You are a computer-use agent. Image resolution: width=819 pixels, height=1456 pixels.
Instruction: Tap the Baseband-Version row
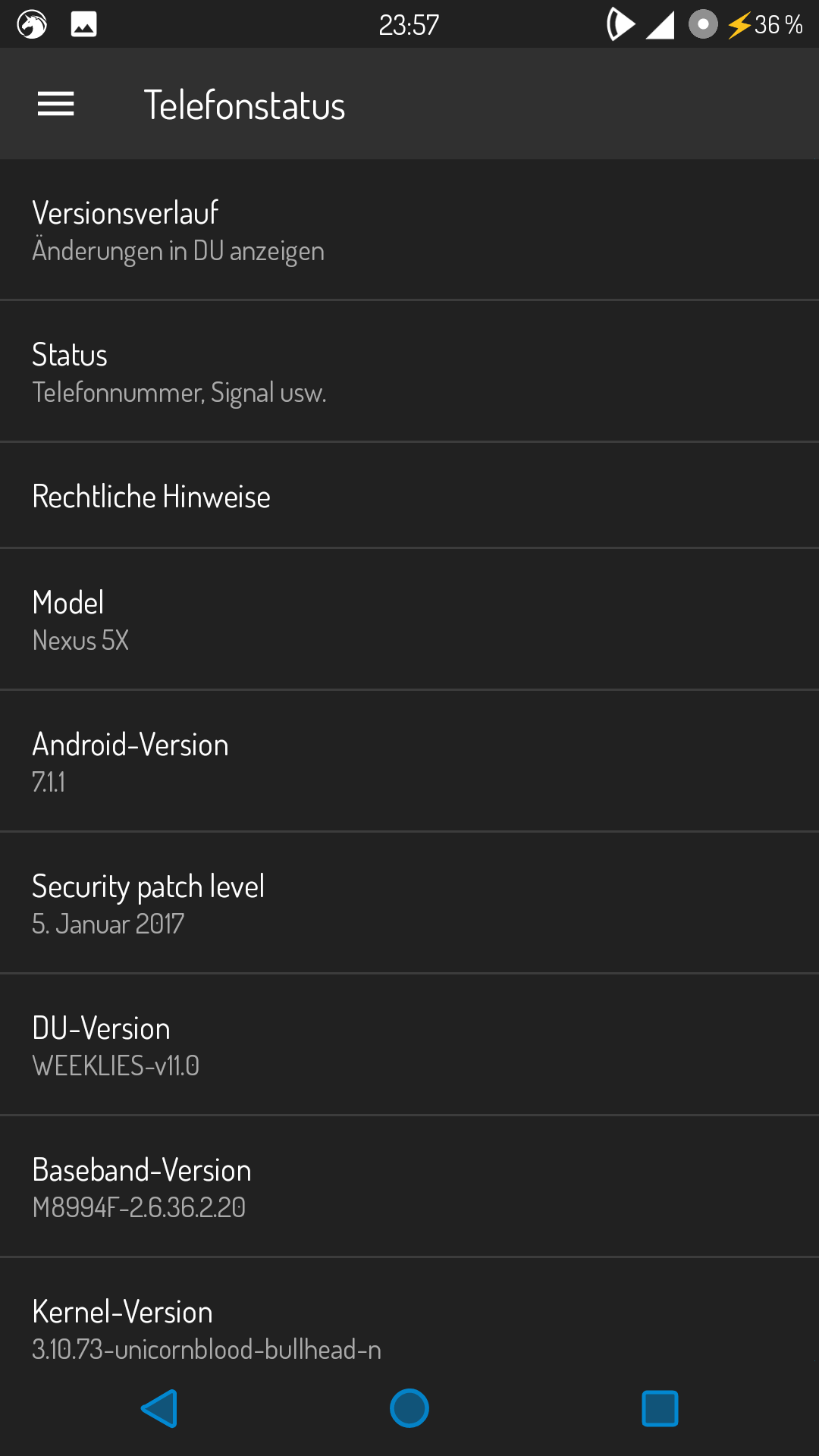coord(409,1188)
